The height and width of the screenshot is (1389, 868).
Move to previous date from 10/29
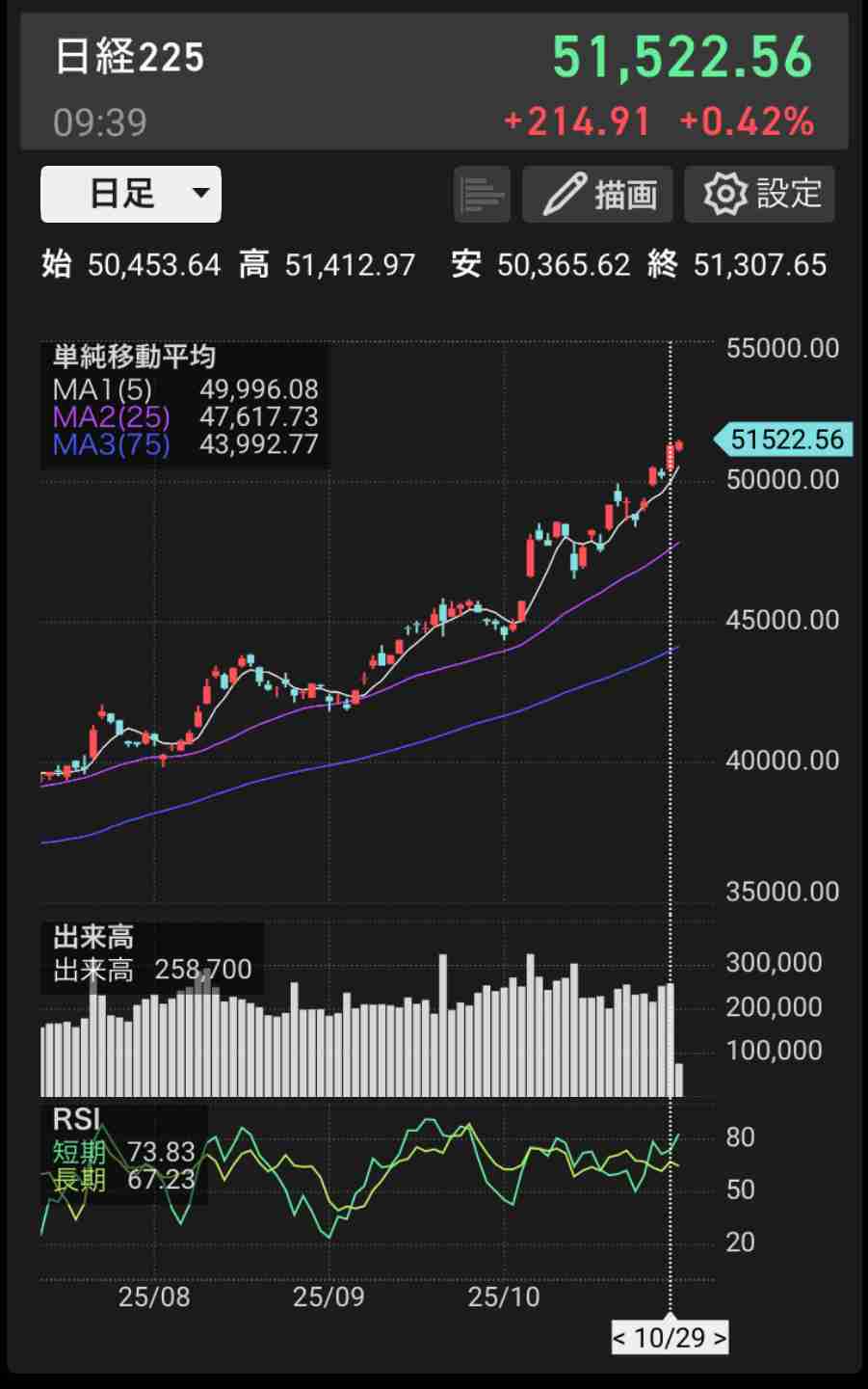coord(619,1338)
